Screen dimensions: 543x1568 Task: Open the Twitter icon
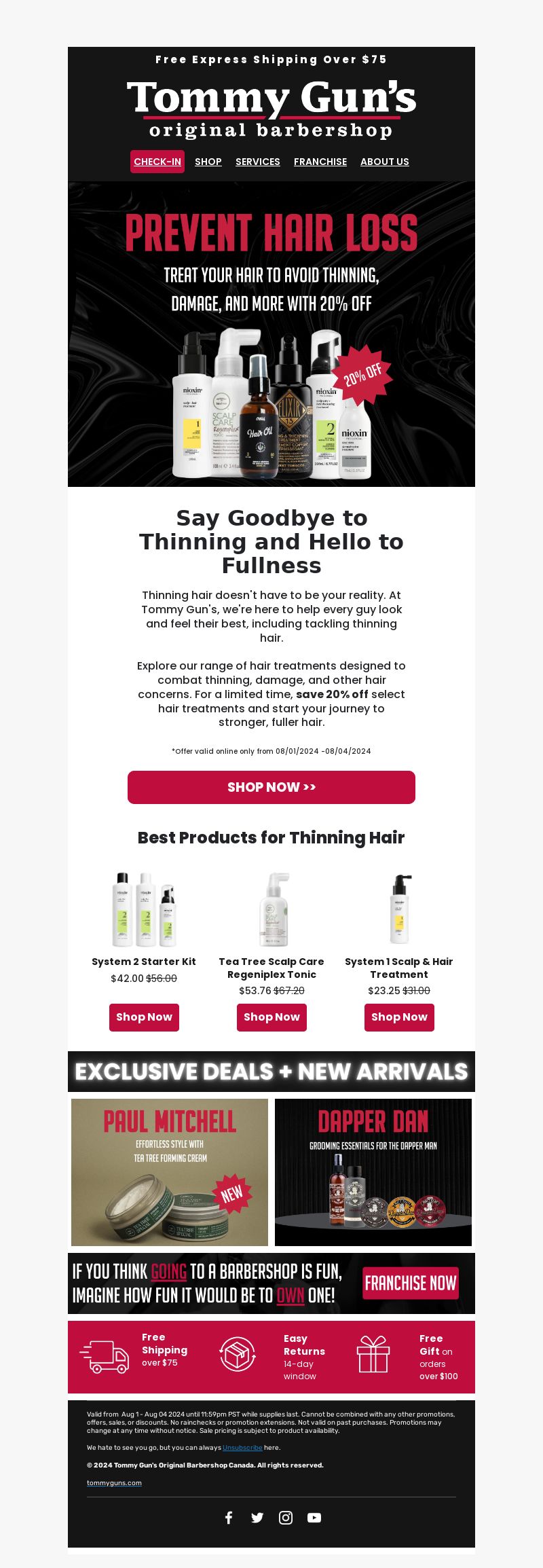tap(257, 1517)
